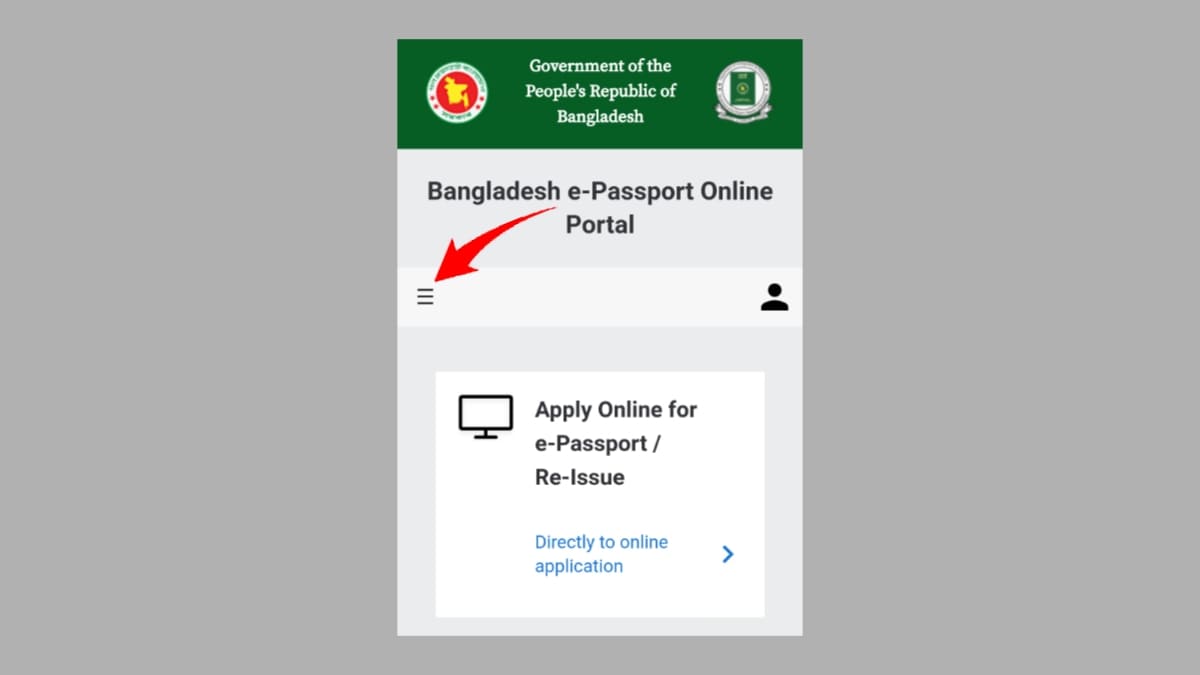Follow the Directly to online application link
This screenshot has width=1200, height=675.
(601, 554)
